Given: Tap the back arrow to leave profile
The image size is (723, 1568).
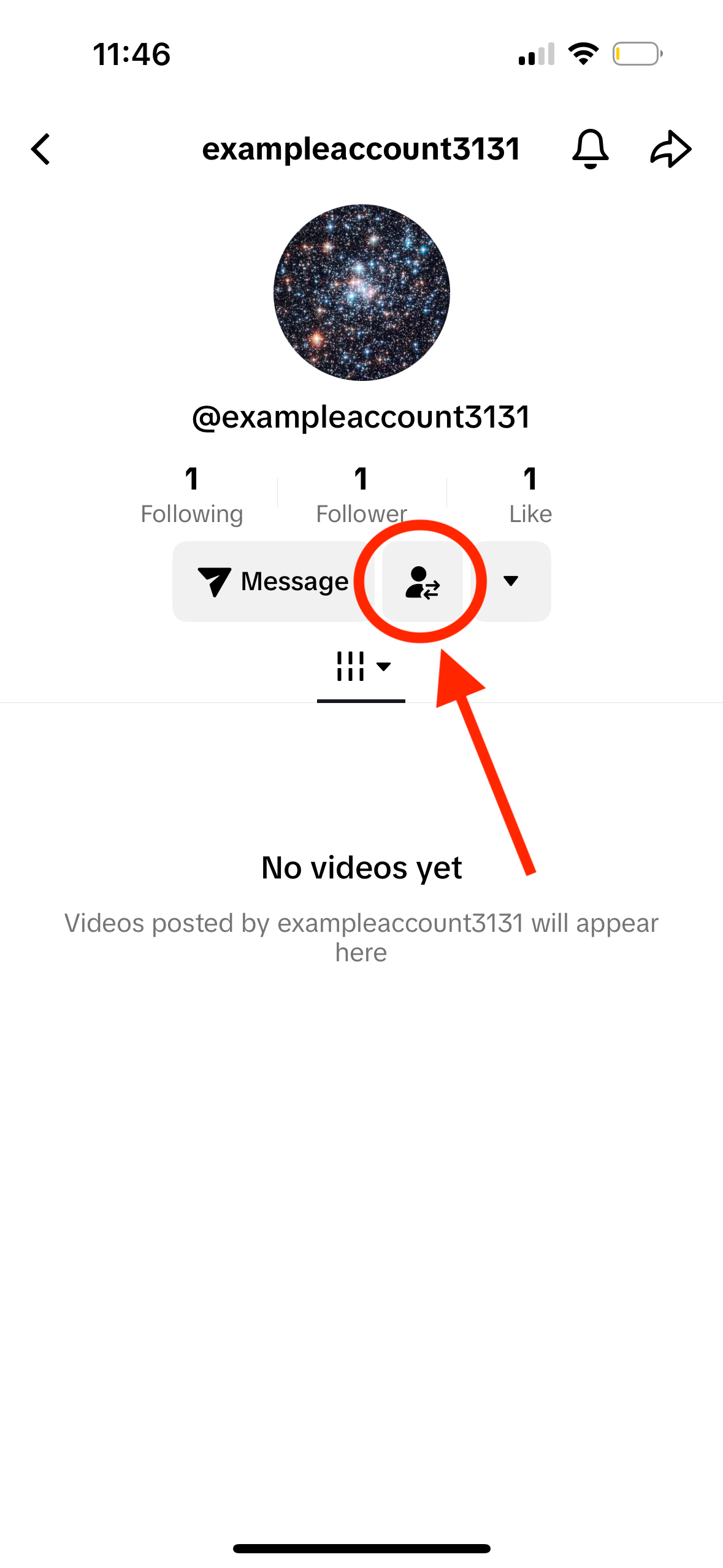Looking at the screenshot, I should tap(40, 149).
